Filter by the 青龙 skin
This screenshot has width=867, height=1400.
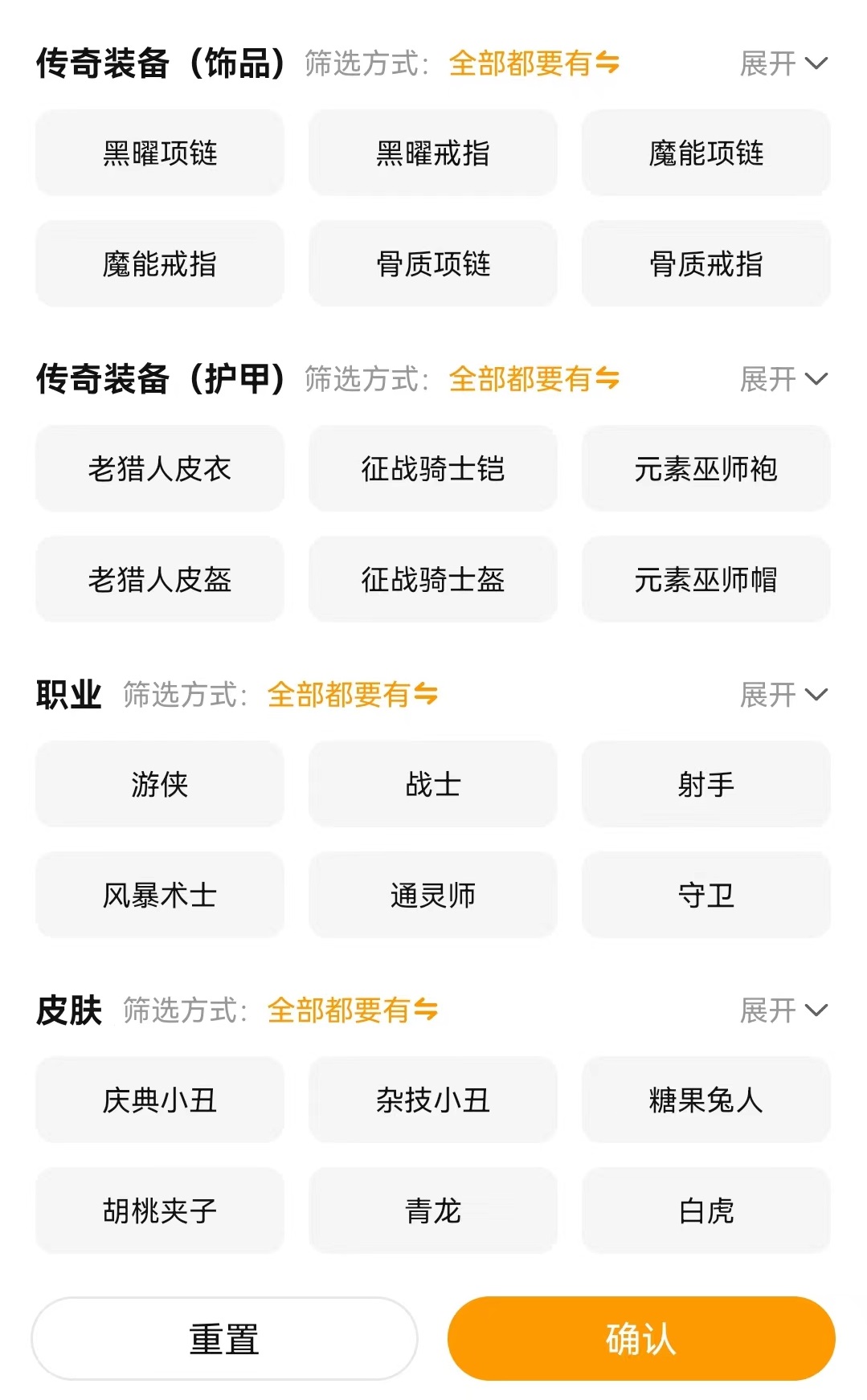click(x=432, y=1210)
